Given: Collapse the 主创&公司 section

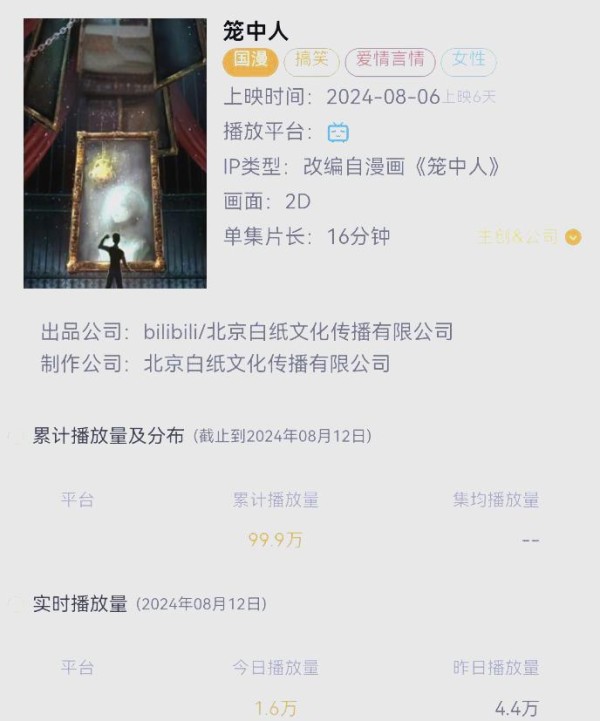Looking at the screenshot, I should pos(572,237).
